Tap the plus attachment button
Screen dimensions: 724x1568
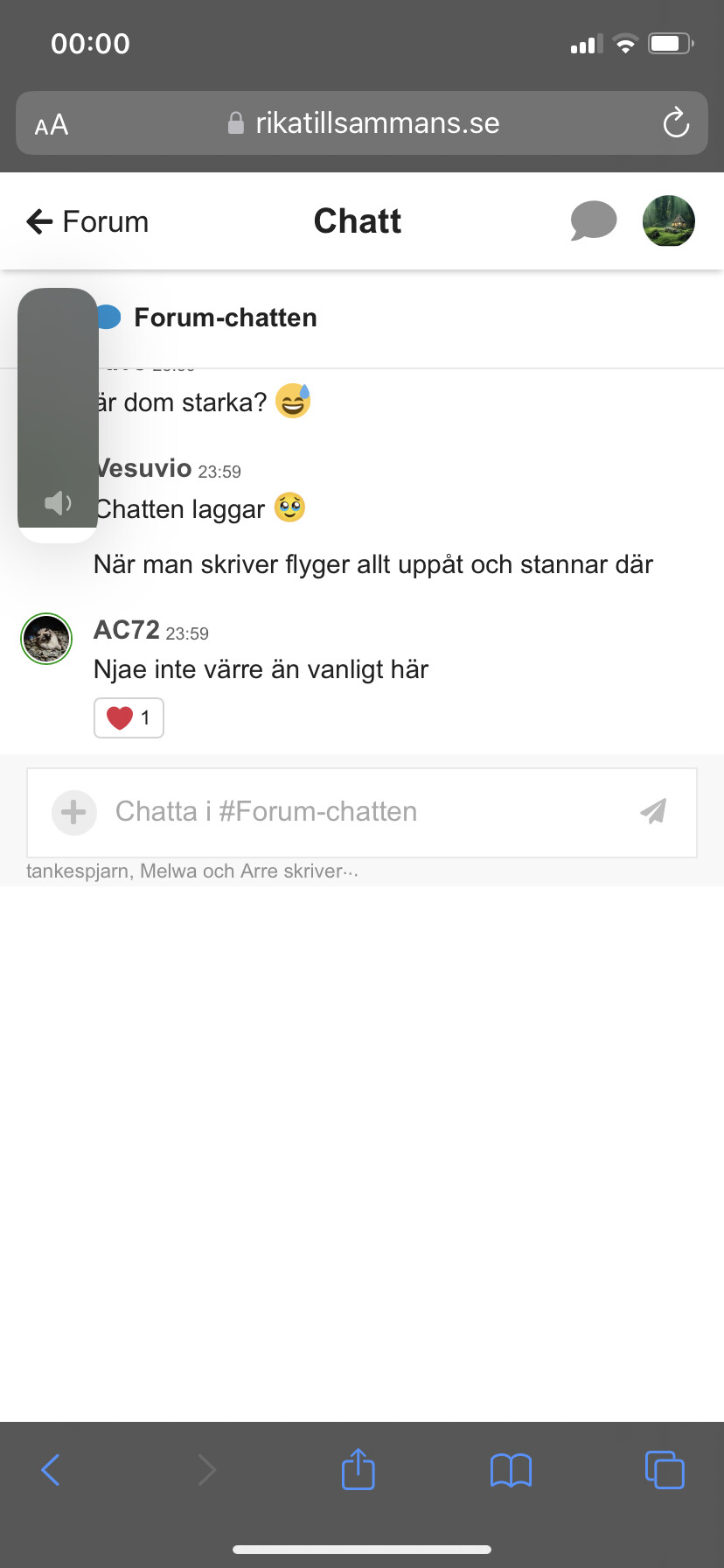click(x=73, y=812)
